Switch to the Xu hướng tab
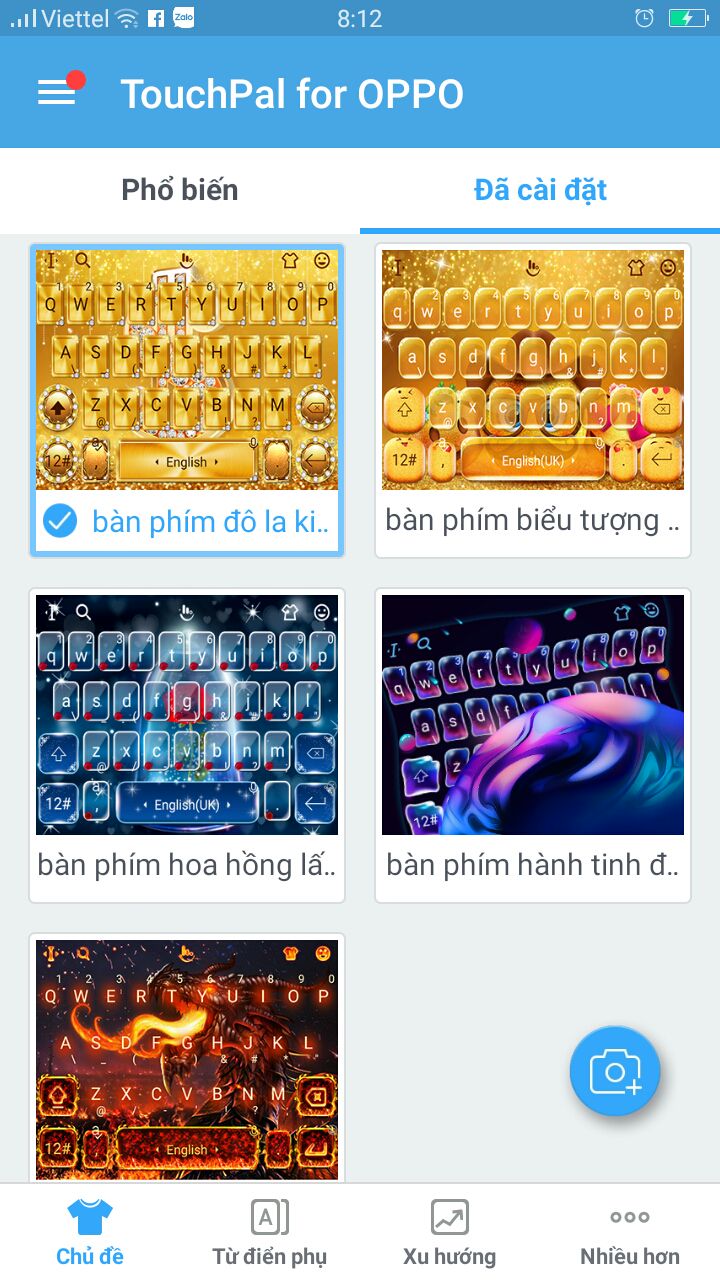The image size is (720, 1280). coord(450,1232)
